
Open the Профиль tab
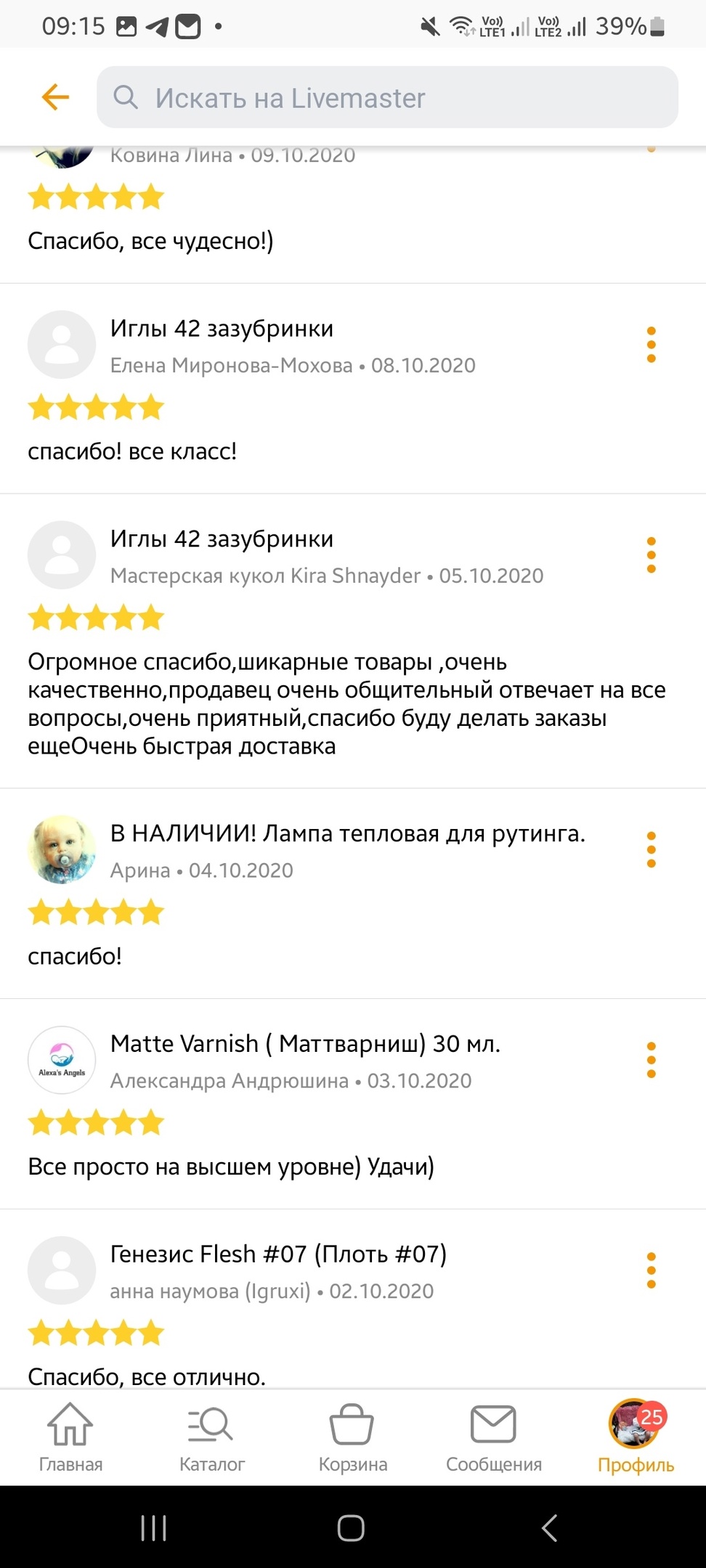(x=635, y=1438)
